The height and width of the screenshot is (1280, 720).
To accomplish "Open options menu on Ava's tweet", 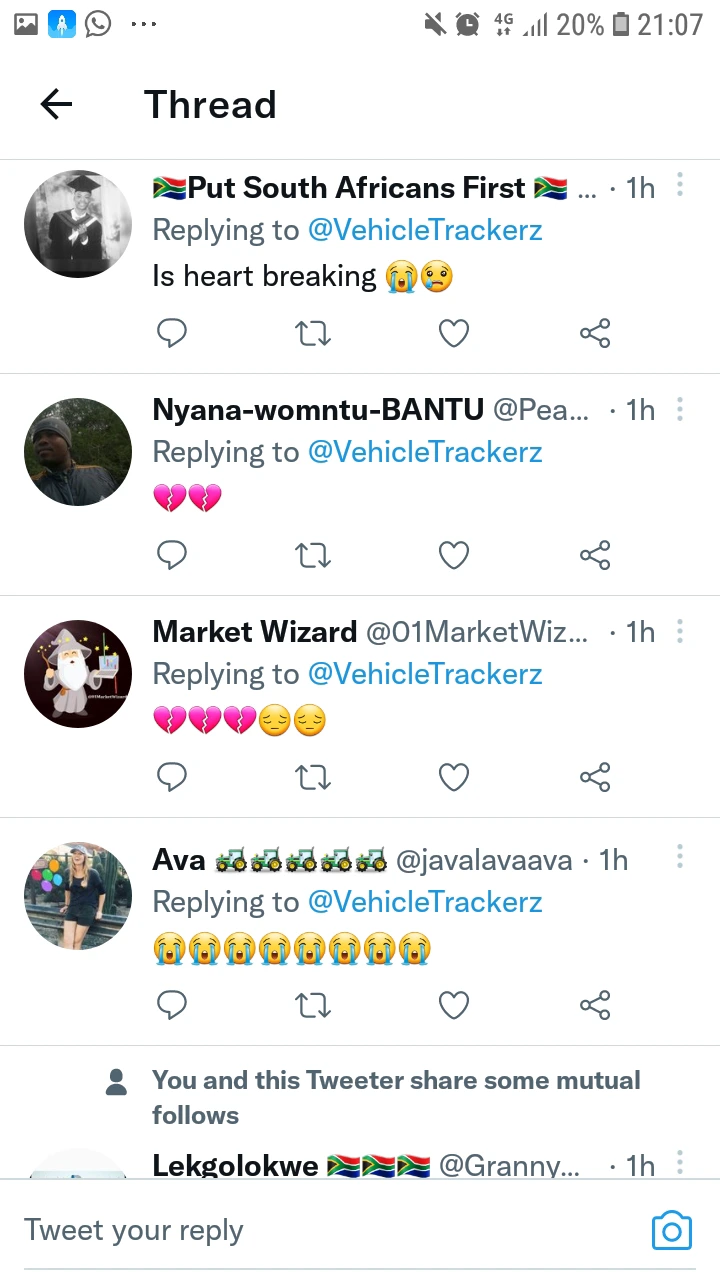I will coord(680,857).
